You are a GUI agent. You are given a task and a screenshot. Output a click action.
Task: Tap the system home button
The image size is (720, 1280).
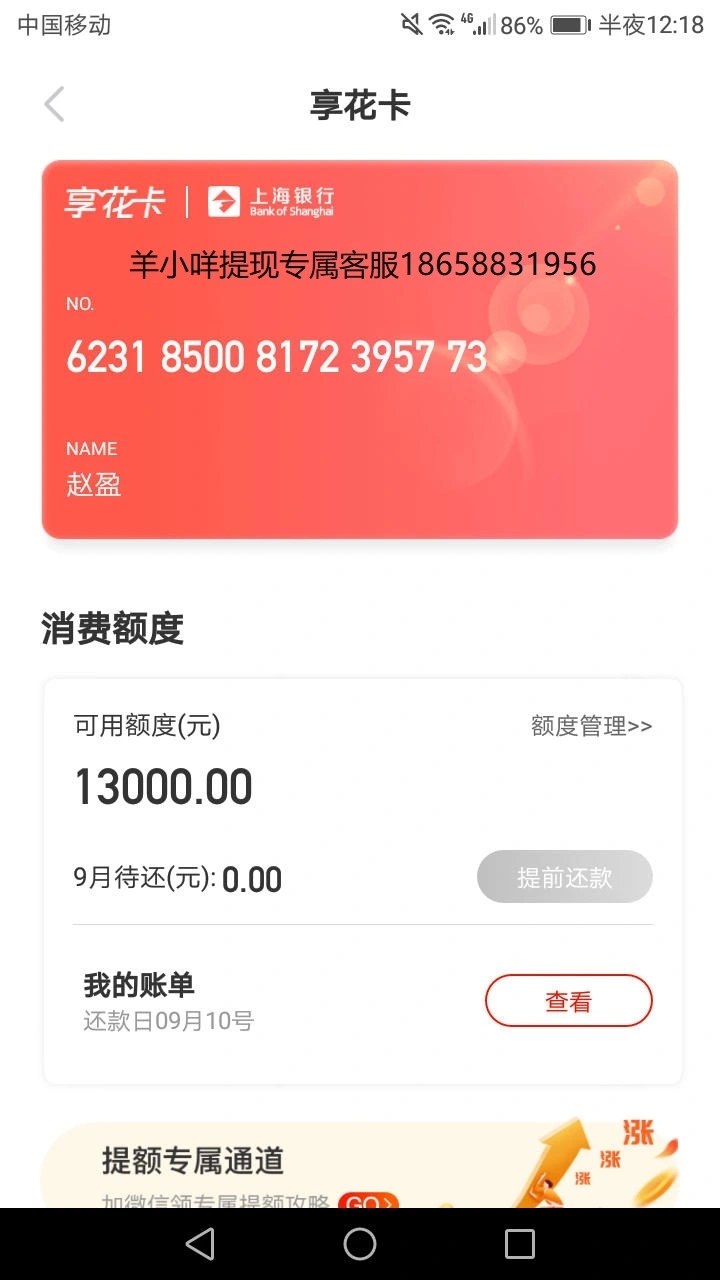coord(360,1244)
